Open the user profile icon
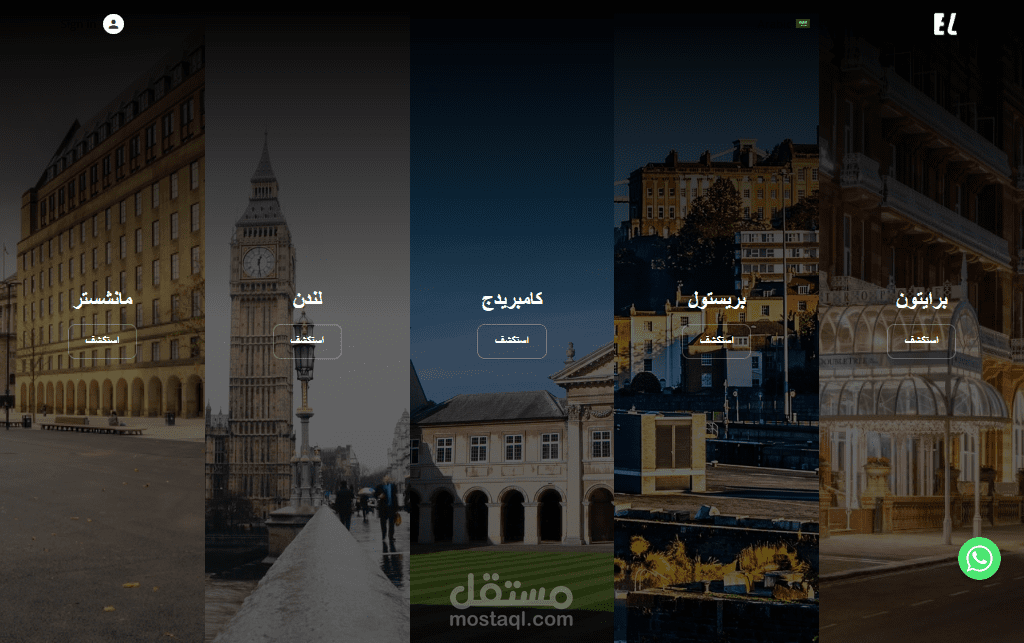The height and width of the screenshot is (643, 1024). [x=113, y=24]
